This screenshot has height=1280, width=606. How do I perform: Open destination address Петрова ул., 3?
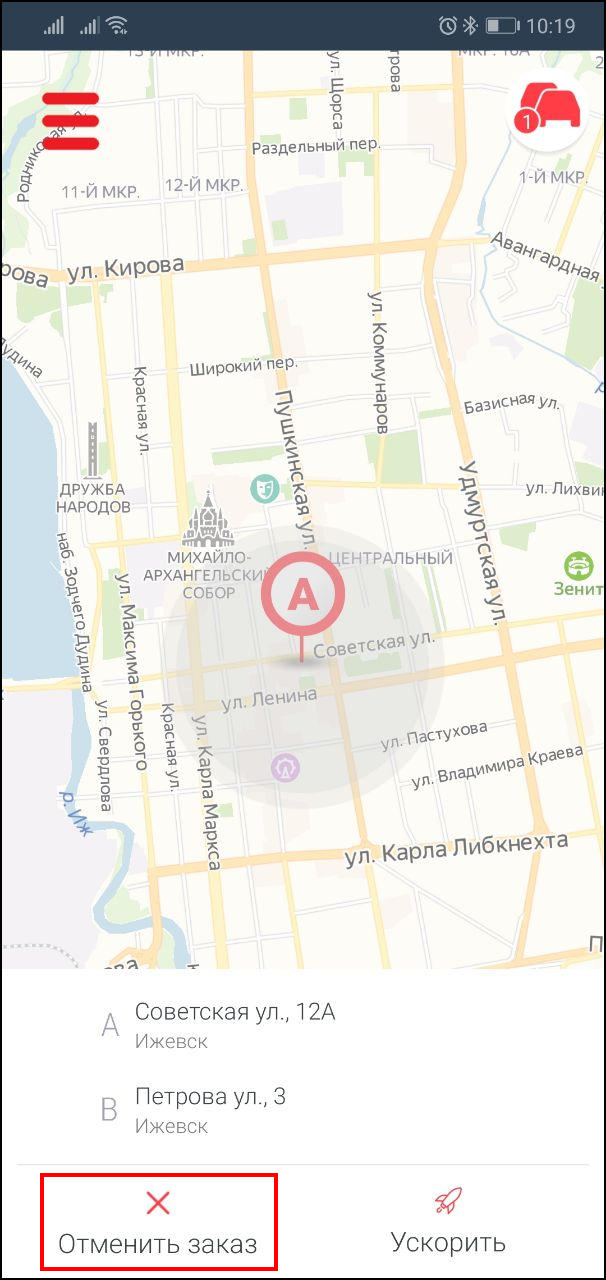pos(303,1110)
